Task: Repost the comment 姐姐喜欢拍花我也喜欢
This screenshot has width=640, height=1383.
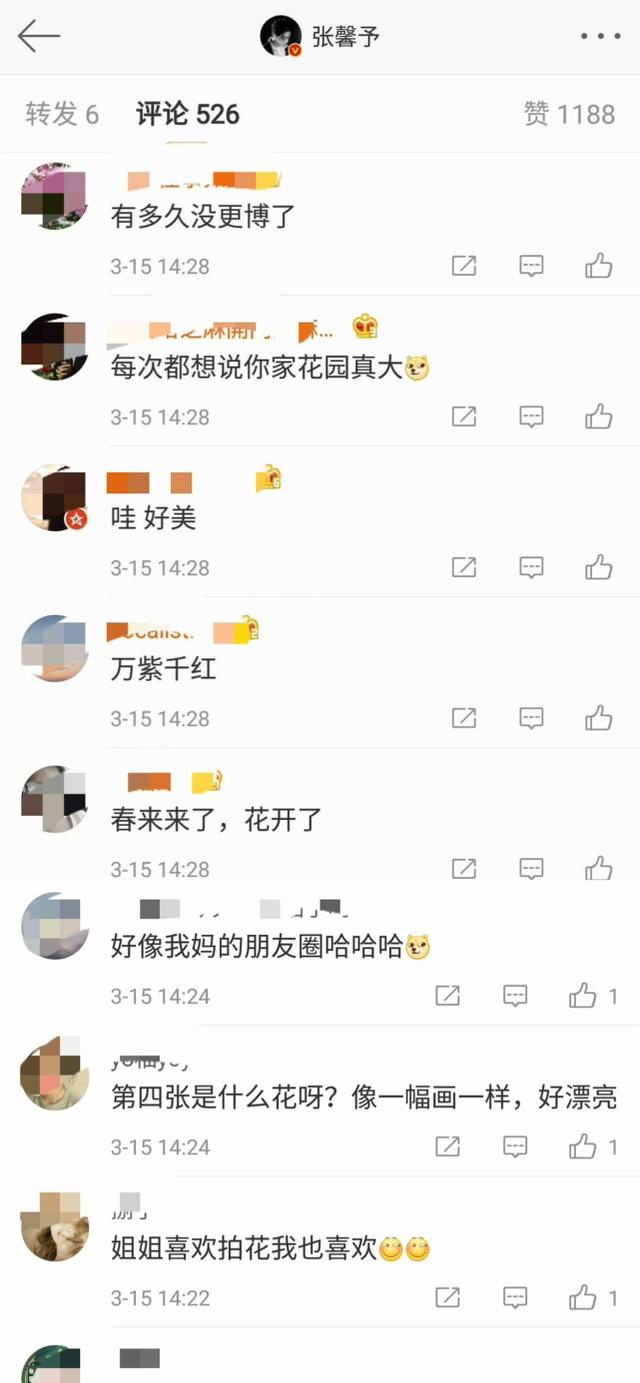Action: click(x=448, y=1298)
